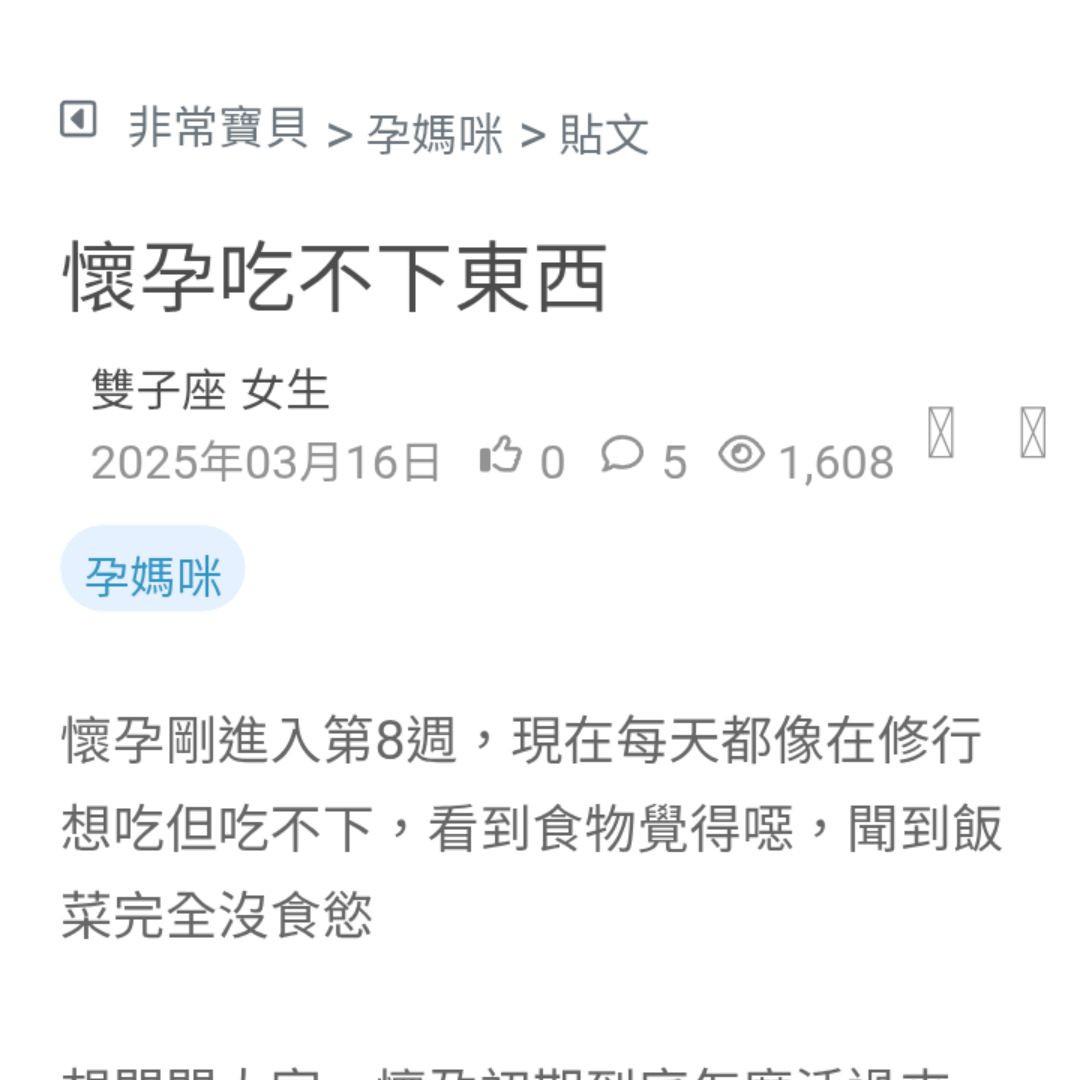Open the comments bubble showing 5
This screenshot has height=1080, width=1080.
(622, 456)
